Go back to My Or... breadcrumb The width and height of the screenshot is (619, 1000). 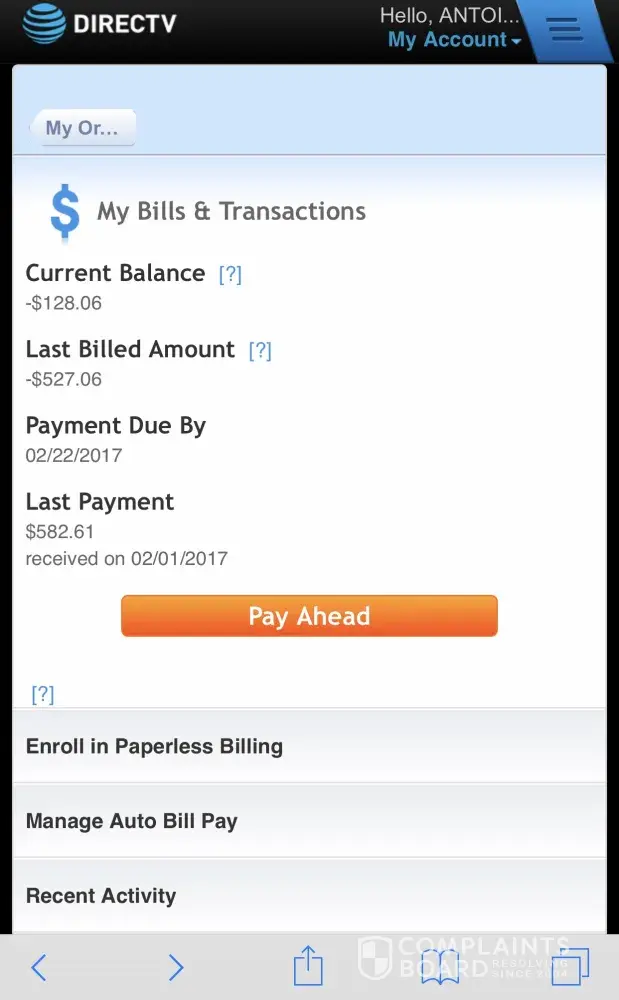tap(83, 128)
